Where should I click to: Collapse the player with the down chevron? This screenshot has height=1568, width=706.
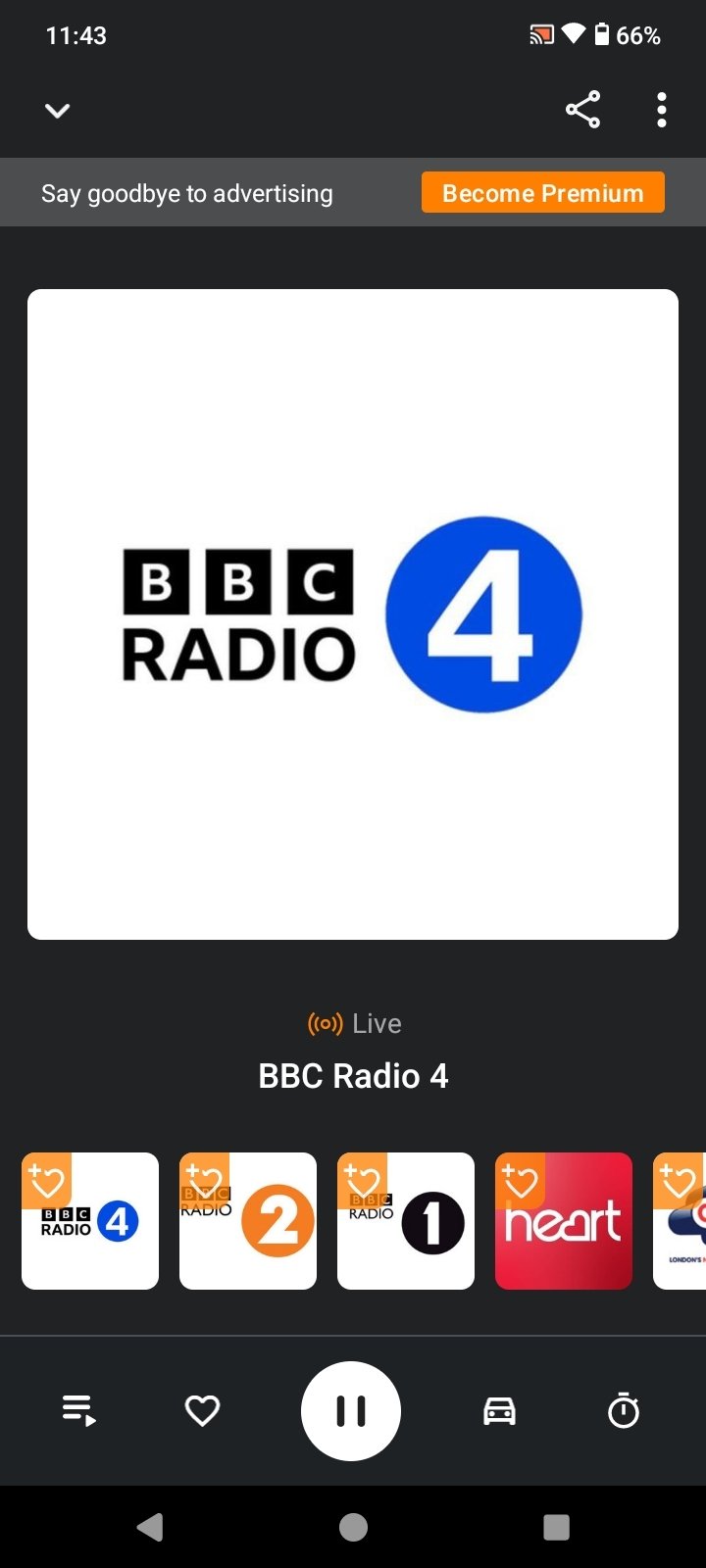[x=58, y=110]
